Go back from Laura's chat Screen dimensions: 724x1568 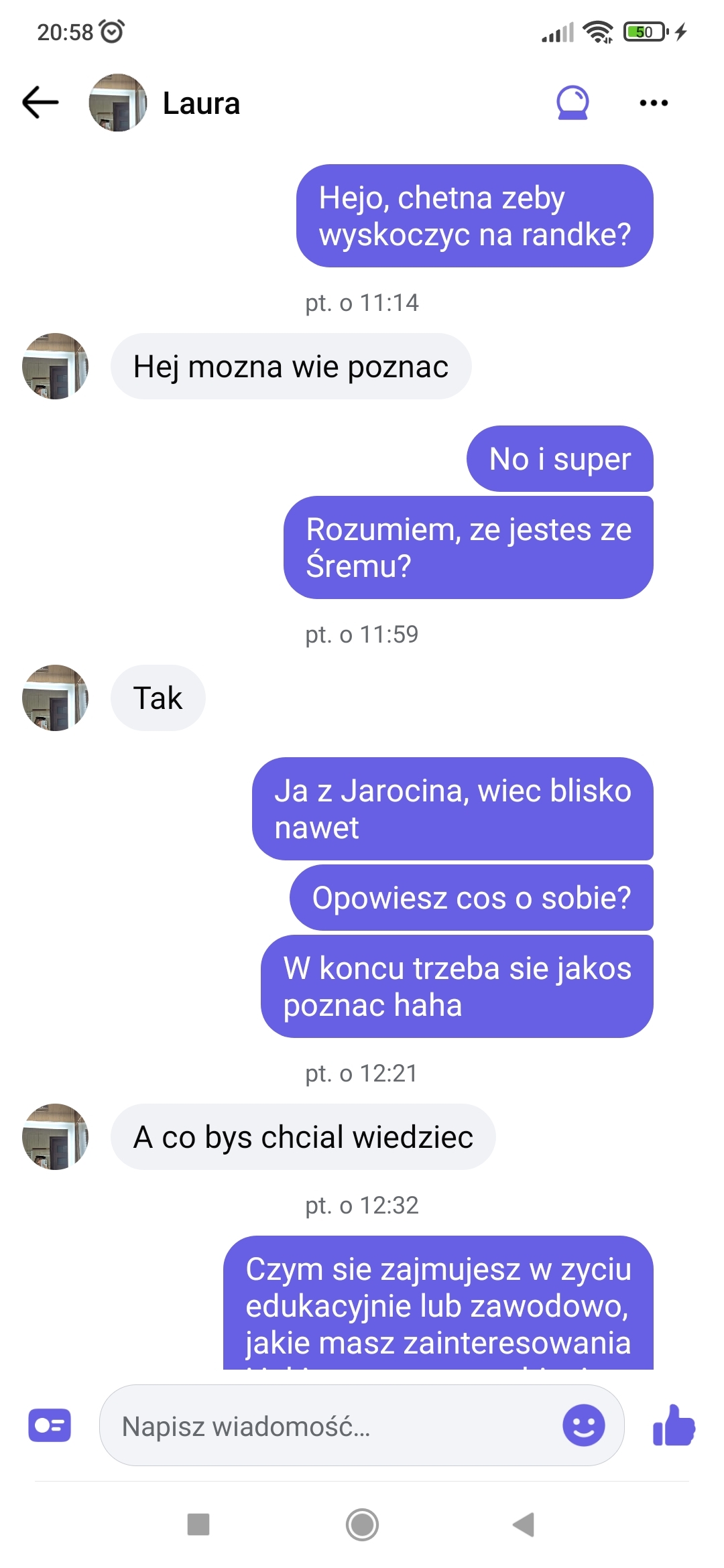tap(40, 103)
